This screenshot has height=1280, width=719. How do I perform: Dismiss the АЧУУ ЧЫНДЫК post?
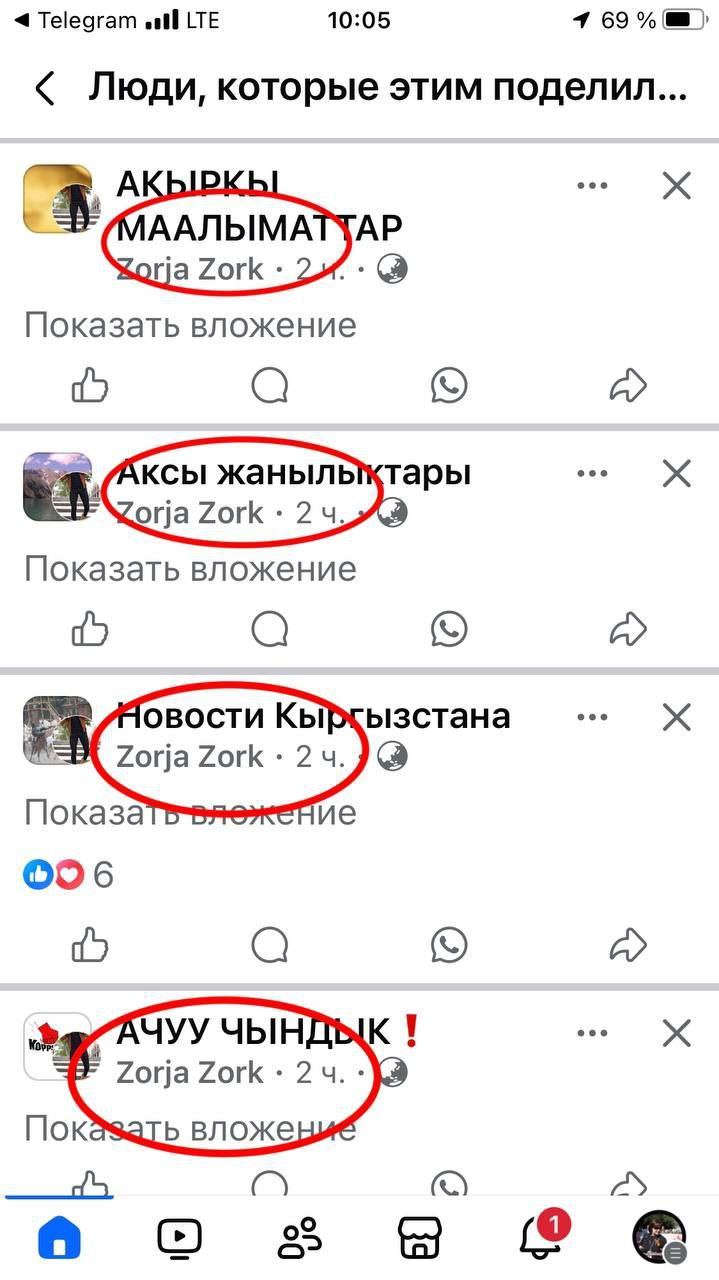(677, 1033)
